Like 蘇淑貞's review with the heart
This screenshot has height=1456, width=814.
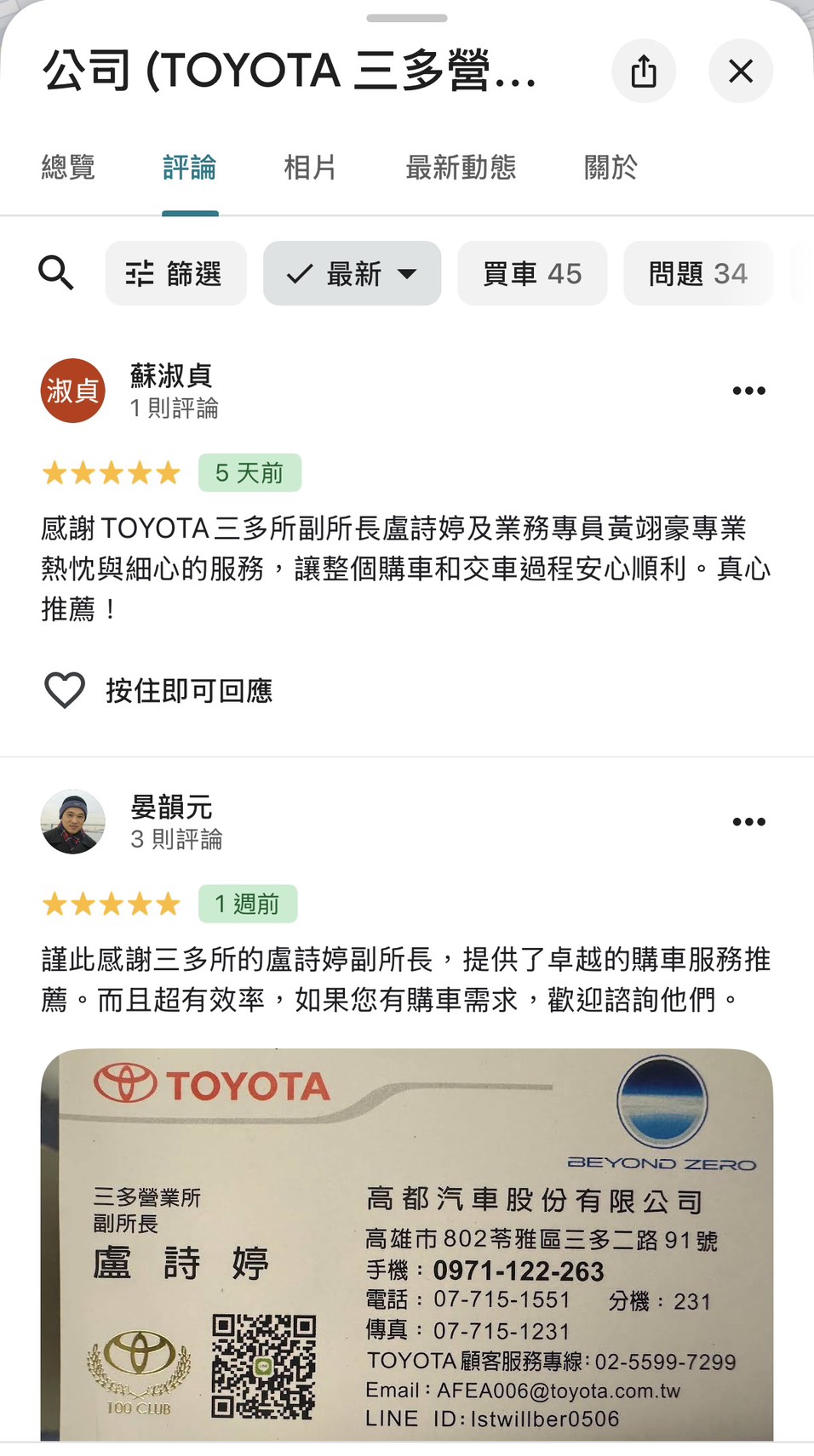point(65,690)
